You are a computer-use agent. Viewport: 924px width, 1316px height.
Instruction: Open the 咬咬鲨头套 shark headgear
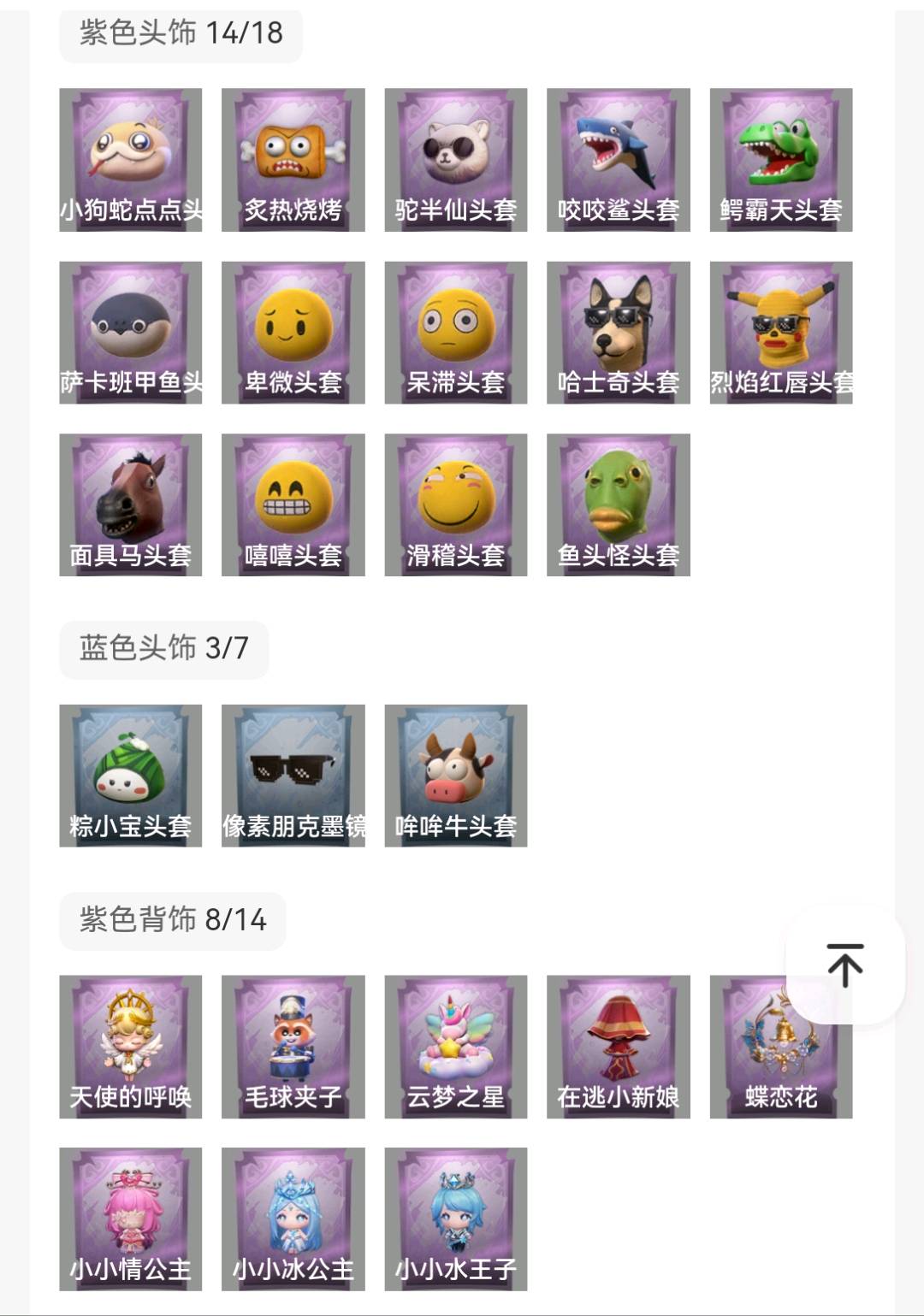point(619,160)
